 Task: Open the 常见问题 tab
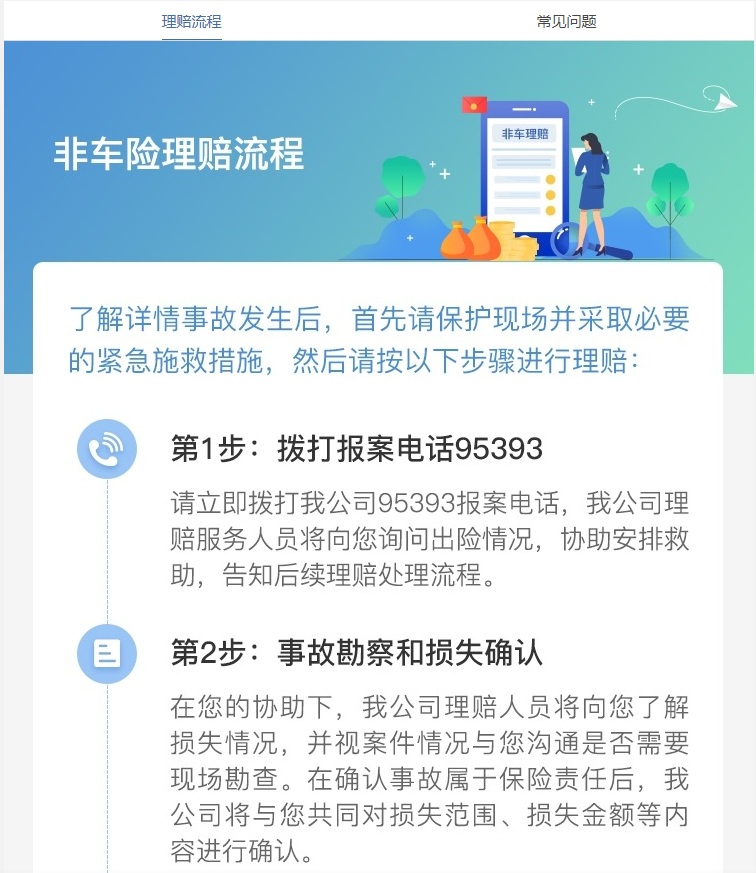click(x=566, y=21)
